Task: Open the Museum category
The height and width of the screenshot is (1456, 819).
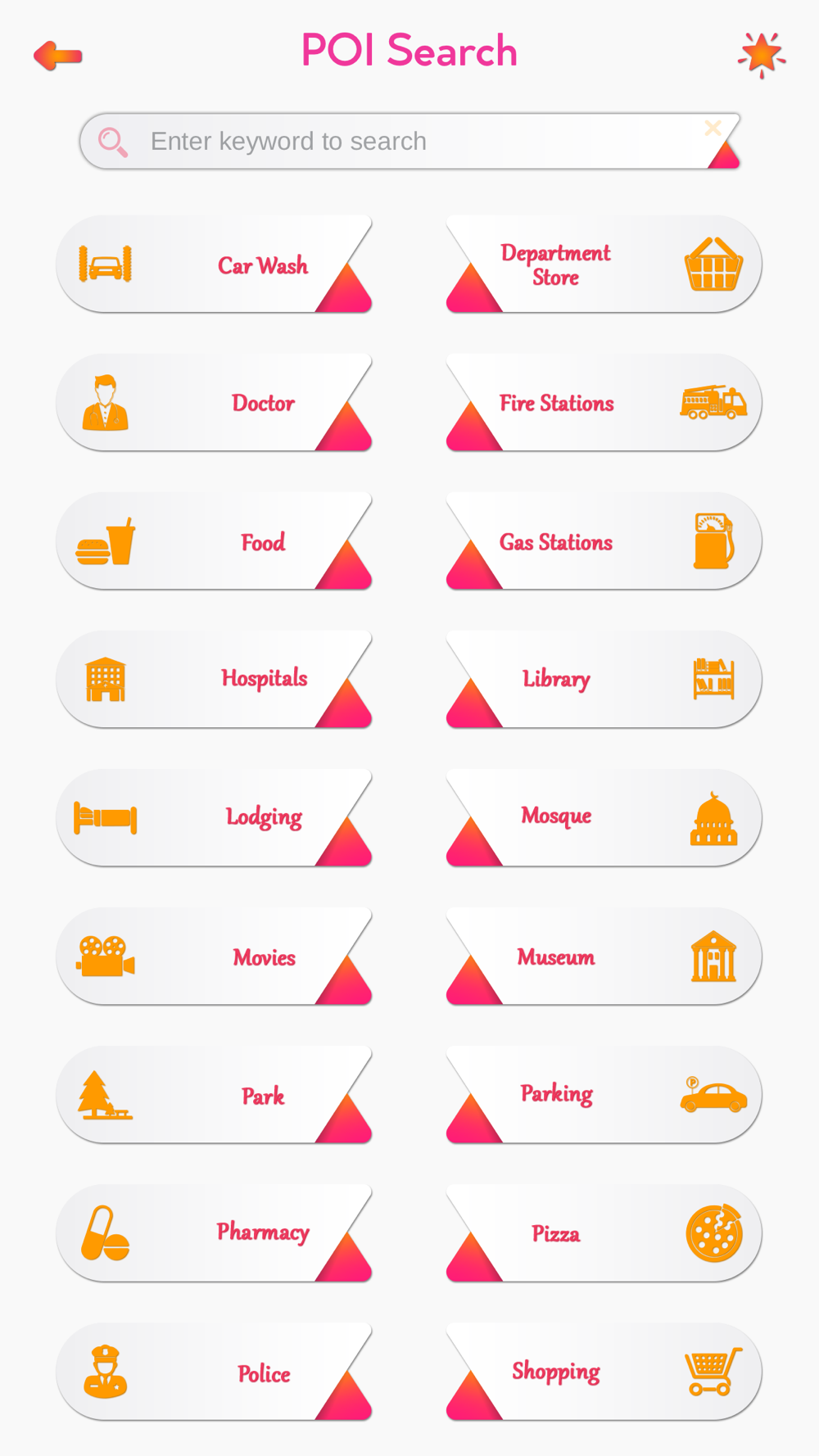Action: point(603,956)
